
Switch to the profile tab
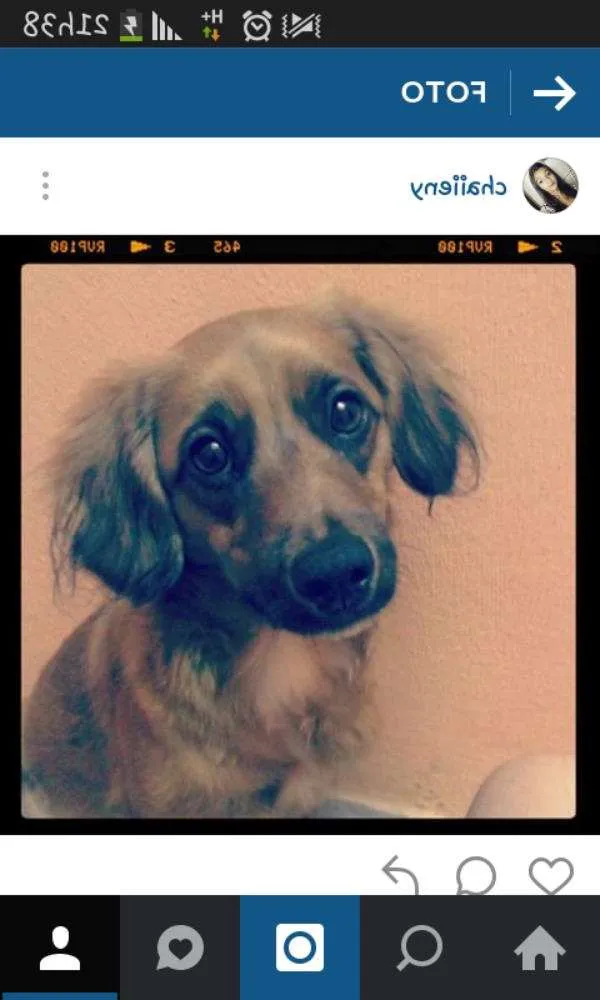60,948
